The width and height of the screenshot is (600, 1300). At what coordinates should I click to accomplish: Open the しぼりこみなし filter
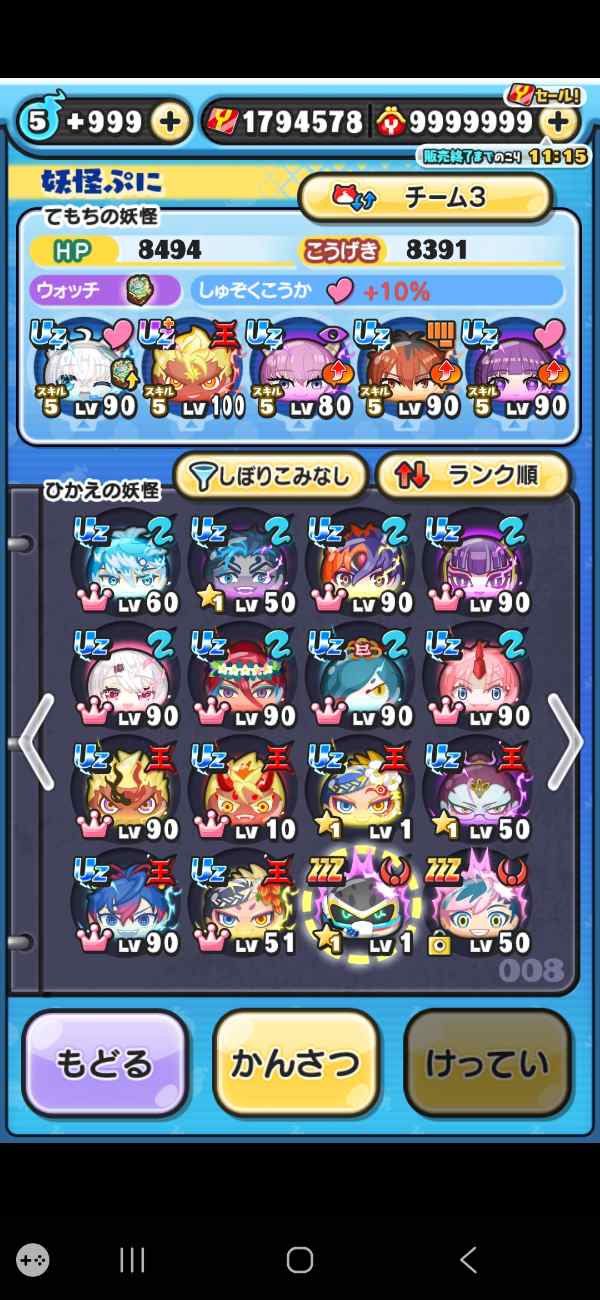pyautogui.click(x=271, y=476)
